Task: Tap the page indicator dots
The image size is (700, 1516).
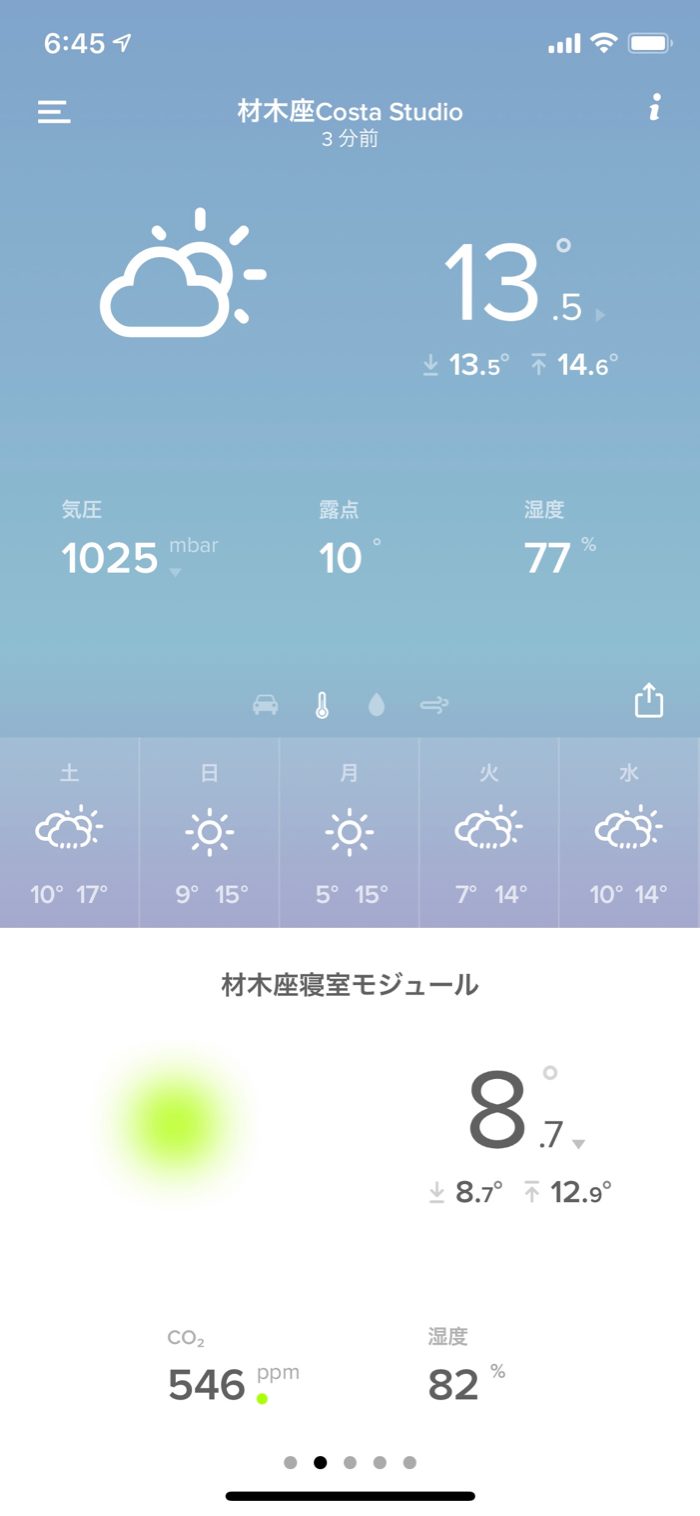Action: (x=350, y=1462)
